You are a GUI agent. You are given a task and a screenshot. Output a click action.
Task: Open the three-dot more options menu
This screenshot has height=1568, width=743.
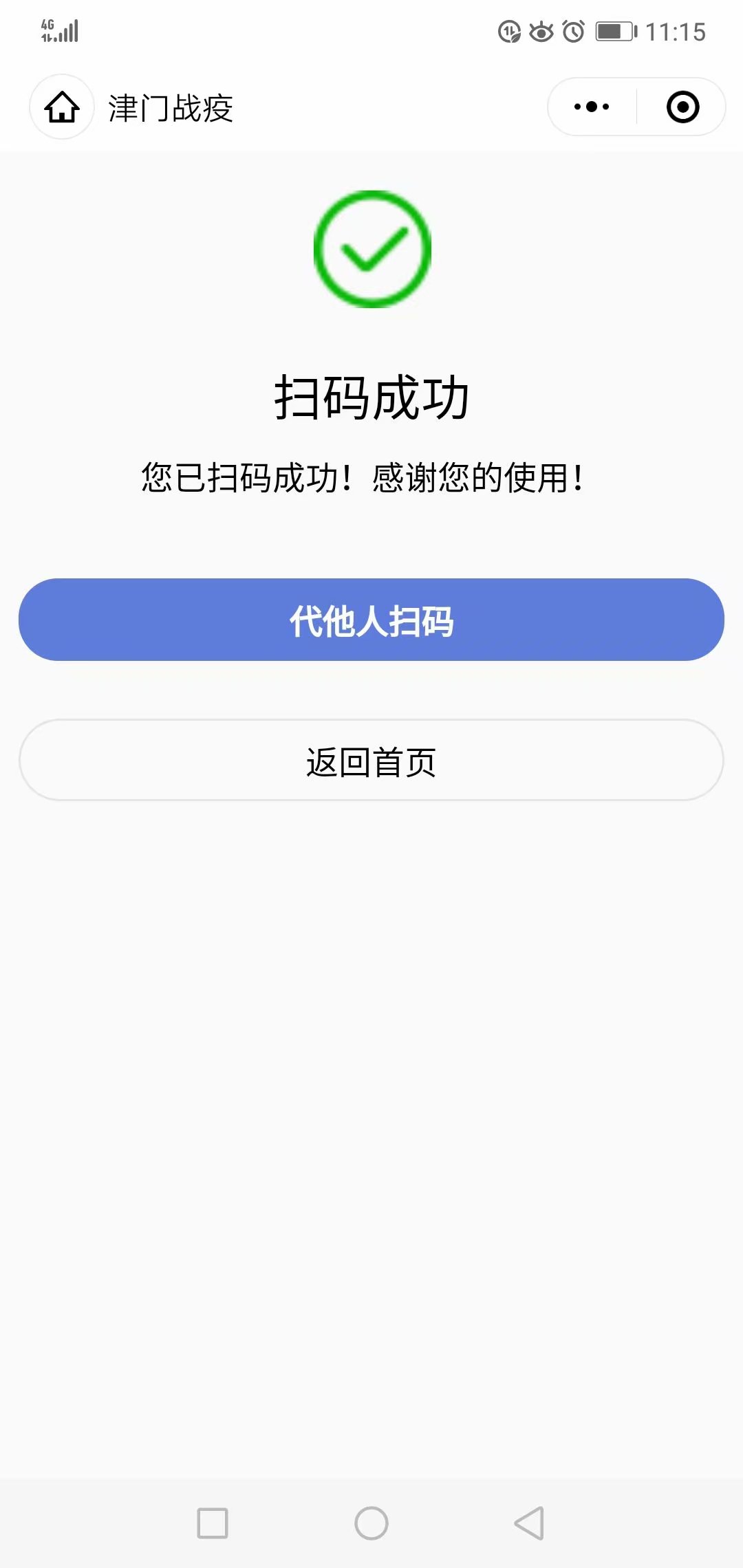tap(592, 107)
